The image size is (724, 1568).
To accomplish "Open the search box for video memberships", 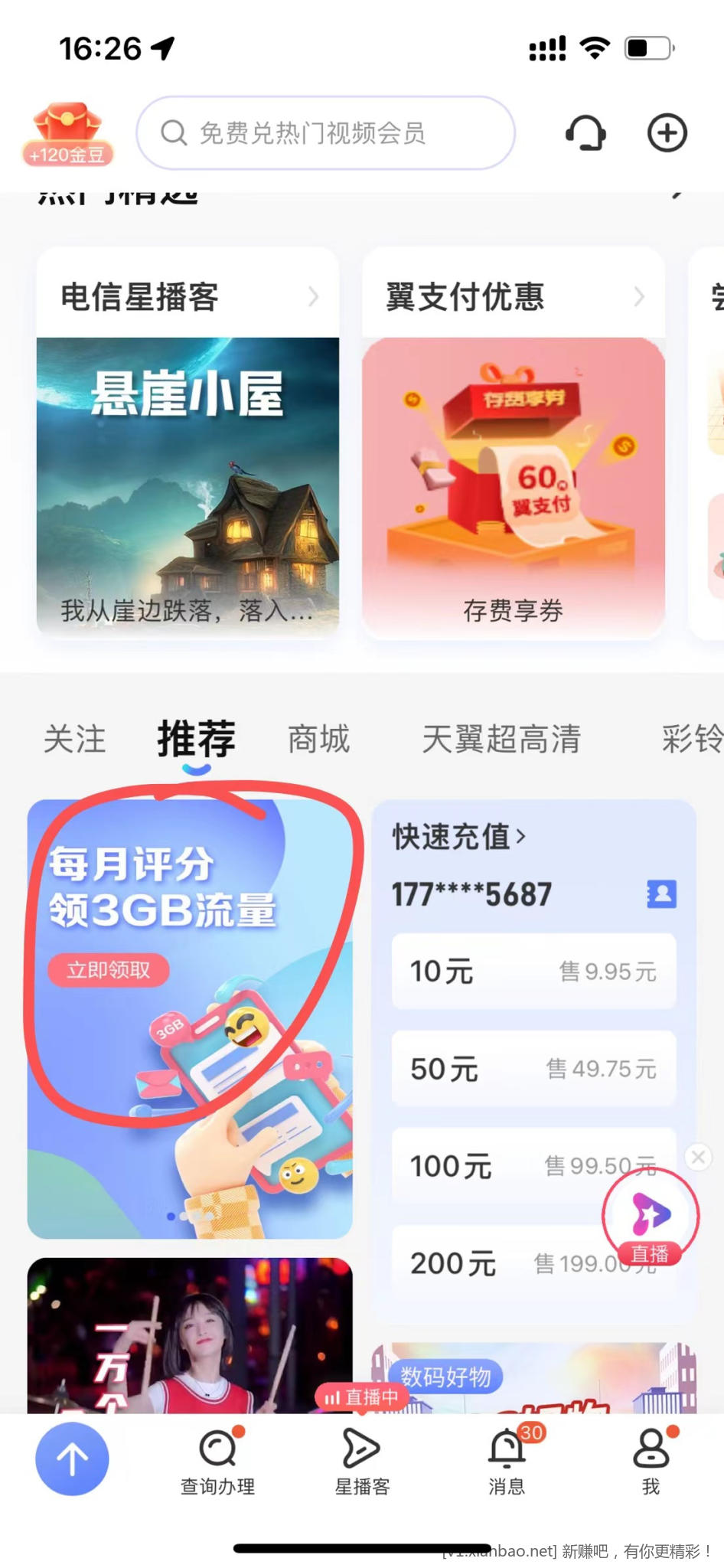I will [x=325, y=133].
